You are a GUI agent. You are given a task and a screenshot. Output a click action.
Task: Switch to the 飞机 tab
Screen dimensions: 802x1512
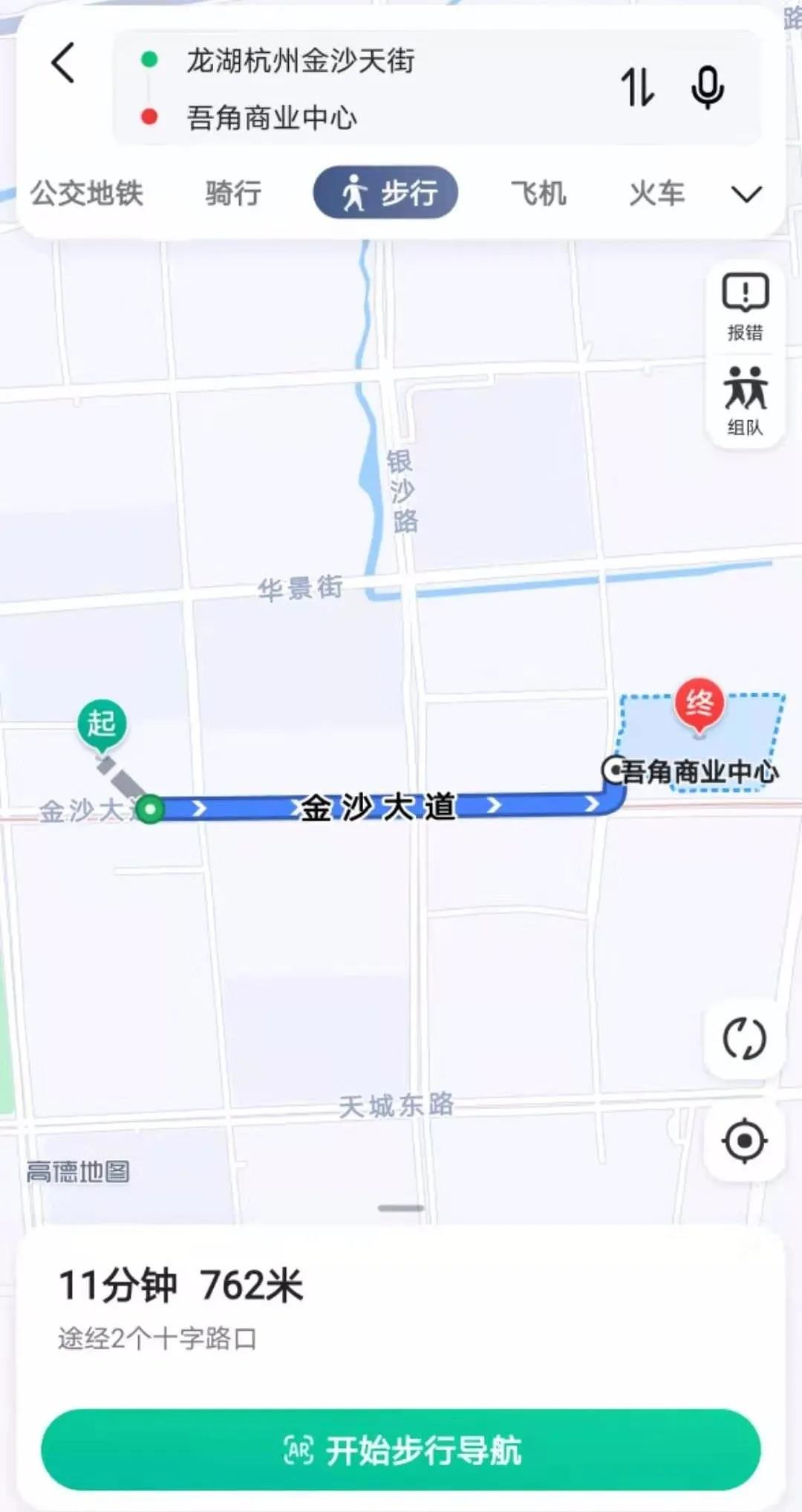click(538, 193)
